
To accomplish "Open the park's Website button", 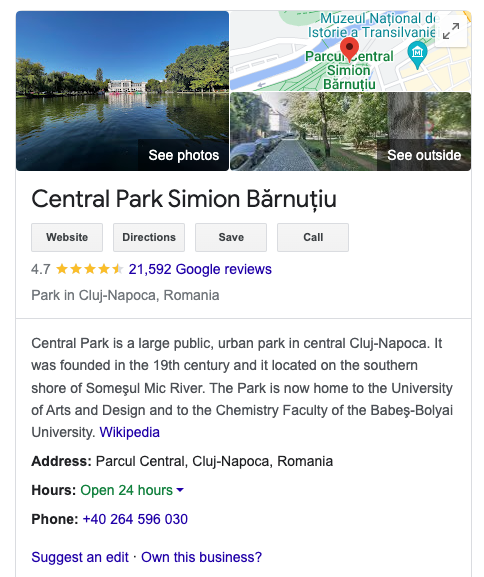I will pos(67,237).
